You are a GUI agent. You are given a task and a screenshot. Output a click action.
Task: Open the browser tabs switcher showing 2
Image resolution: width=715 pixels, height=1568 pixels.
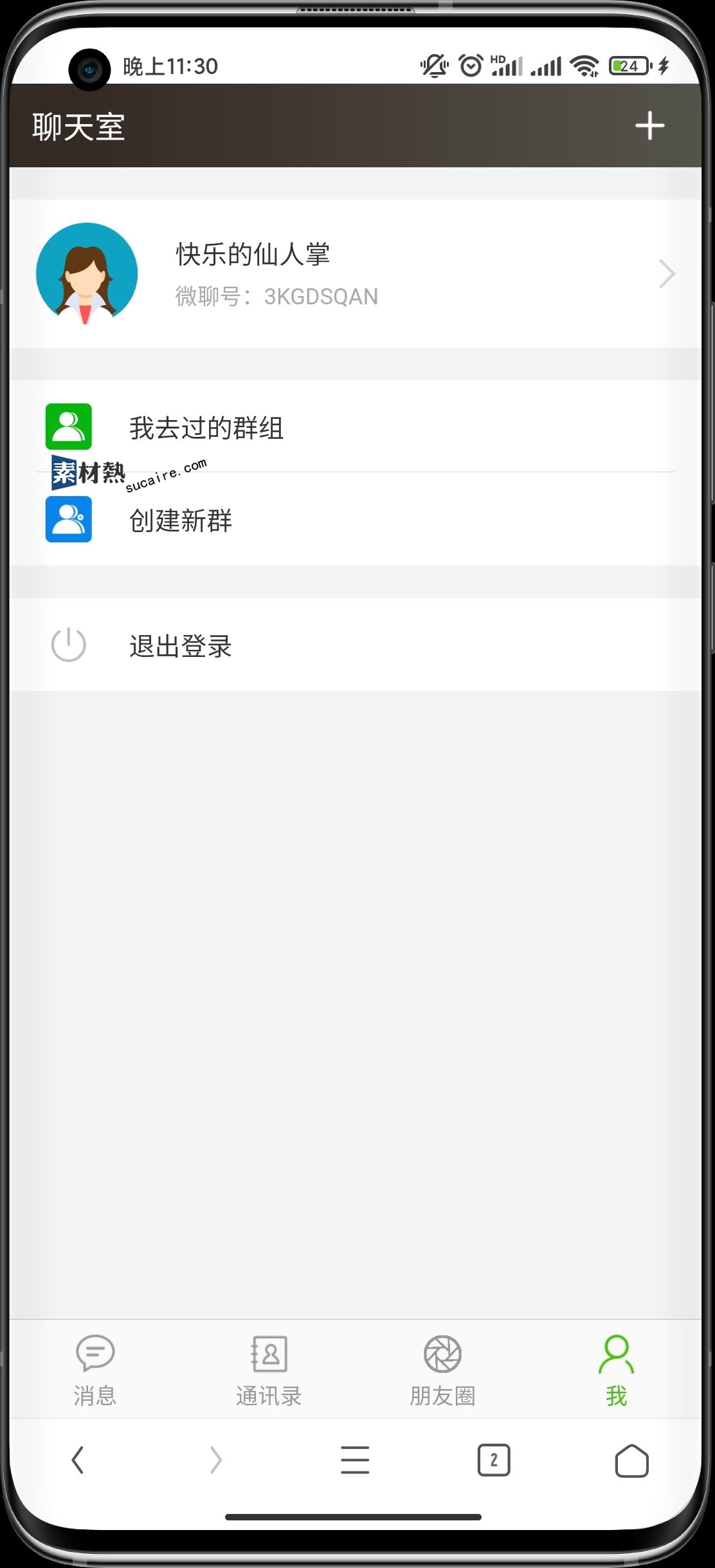pyautogui.click(x=493, y=1460)
